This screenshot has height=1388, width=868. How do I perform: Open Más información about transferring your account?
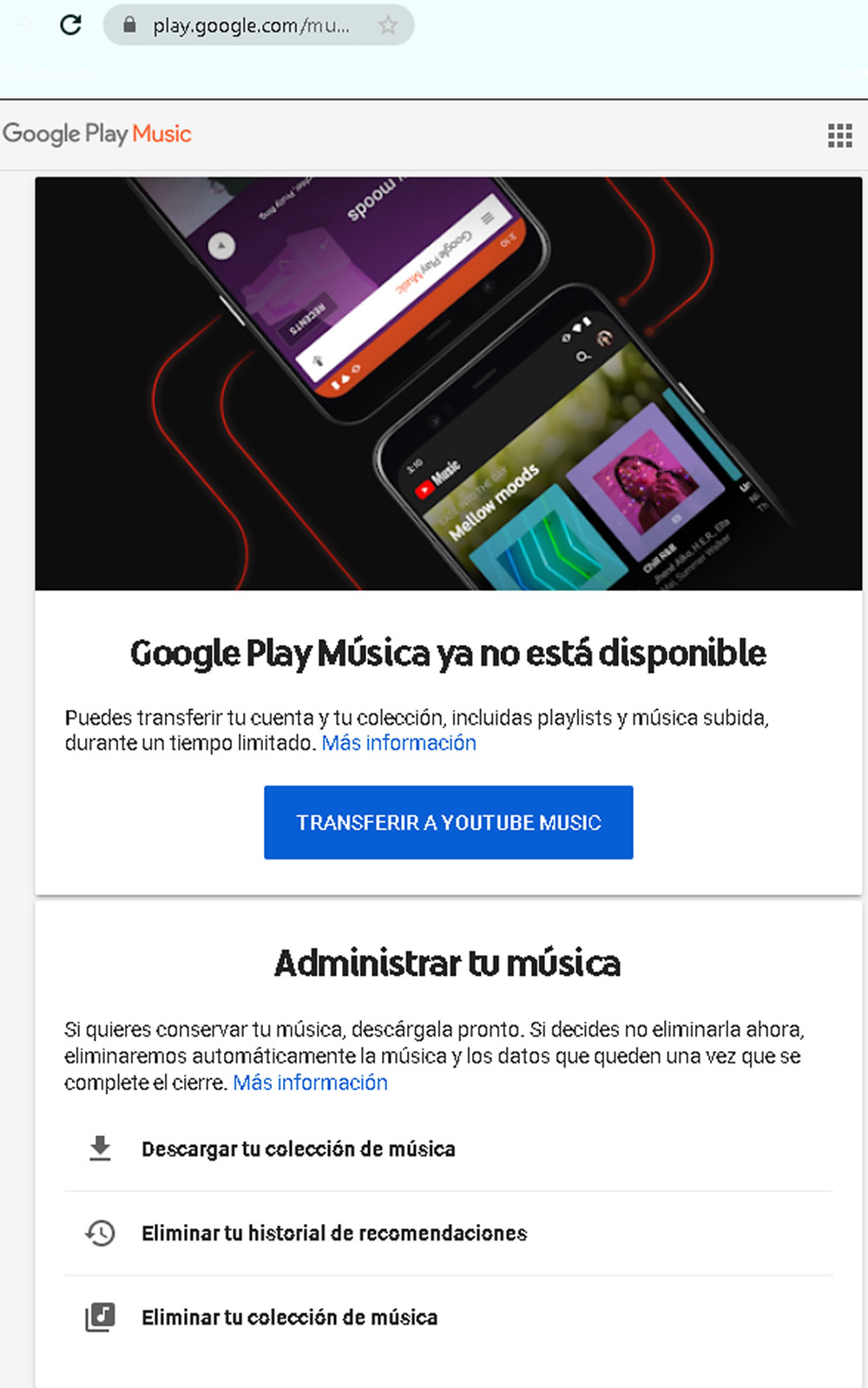(x=398, y=743)
